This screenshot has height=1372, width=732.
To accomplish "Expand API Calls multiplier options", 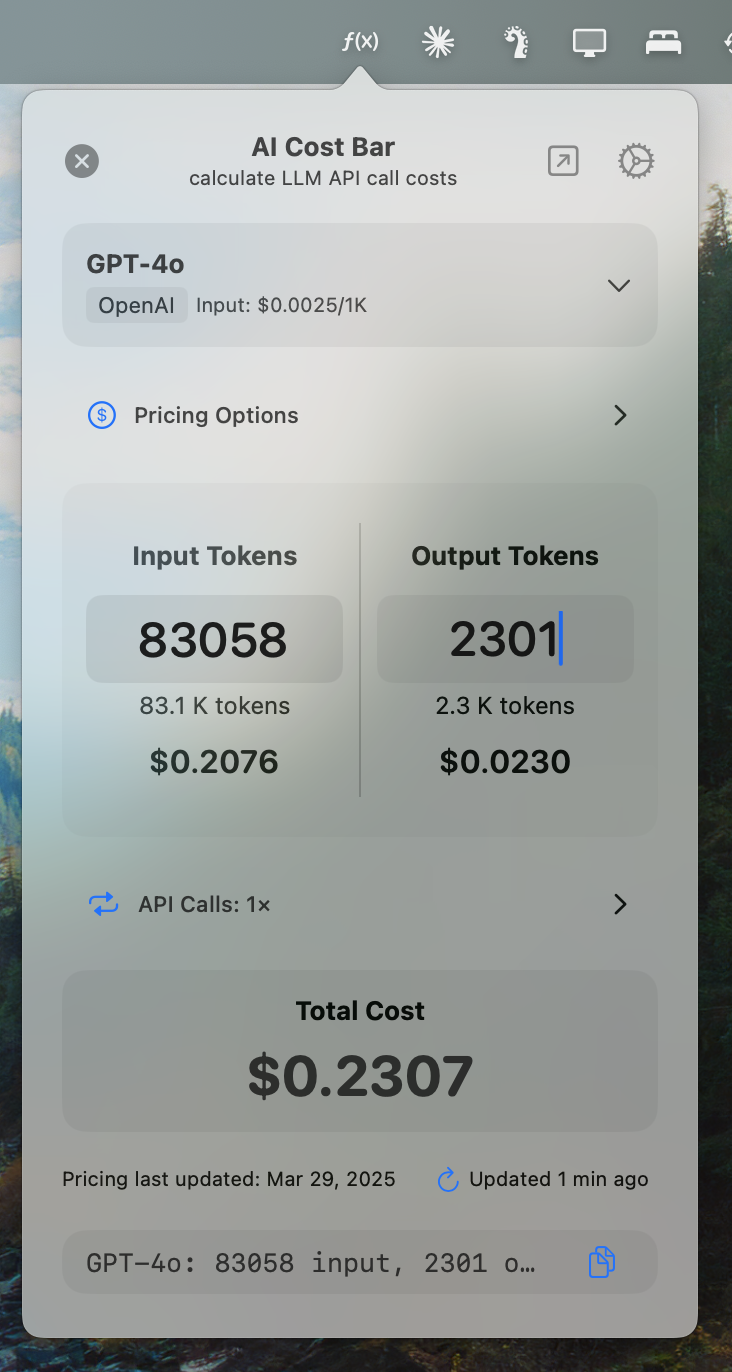I will coord(620,904).
